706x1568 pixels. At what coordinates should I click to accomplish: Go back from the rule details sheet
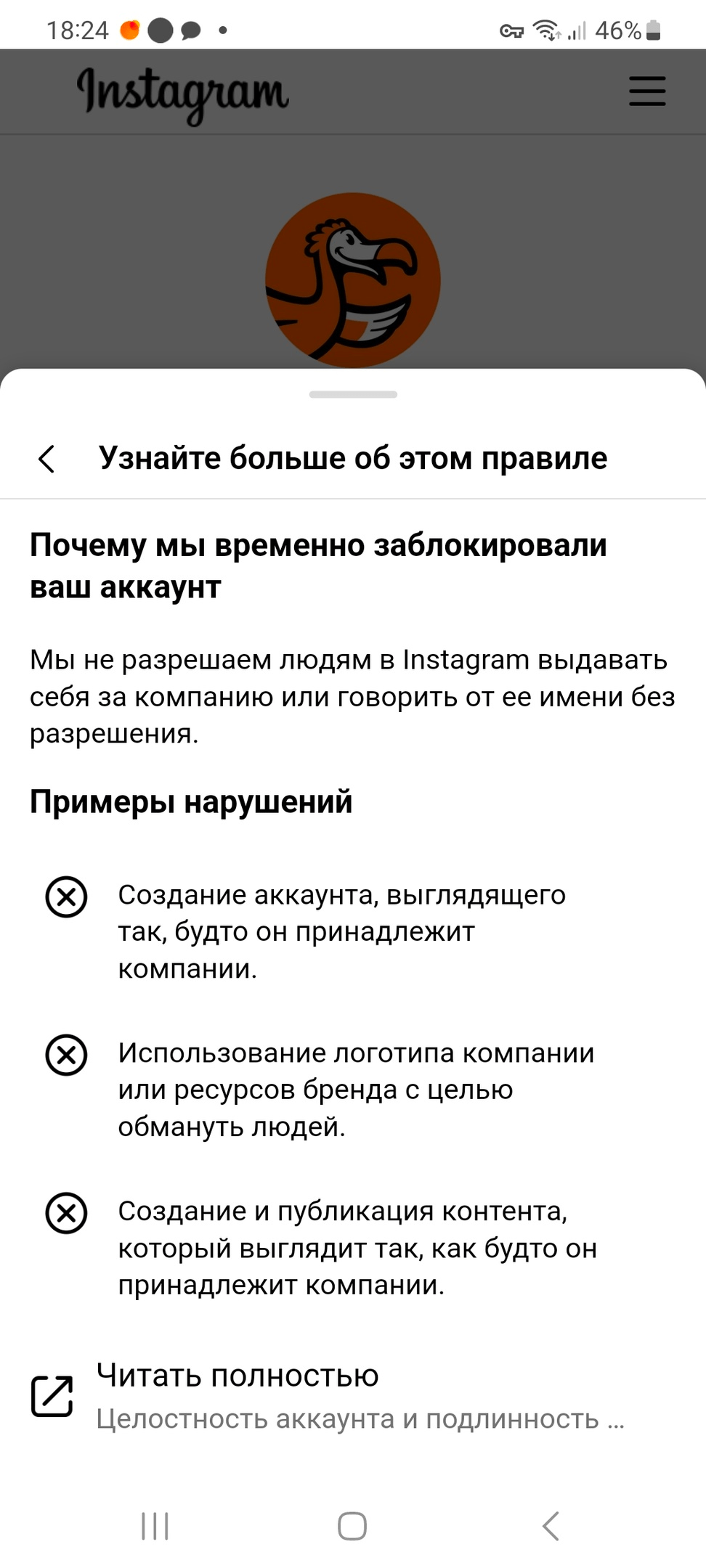pyautogui.click(x=46, y=459)
